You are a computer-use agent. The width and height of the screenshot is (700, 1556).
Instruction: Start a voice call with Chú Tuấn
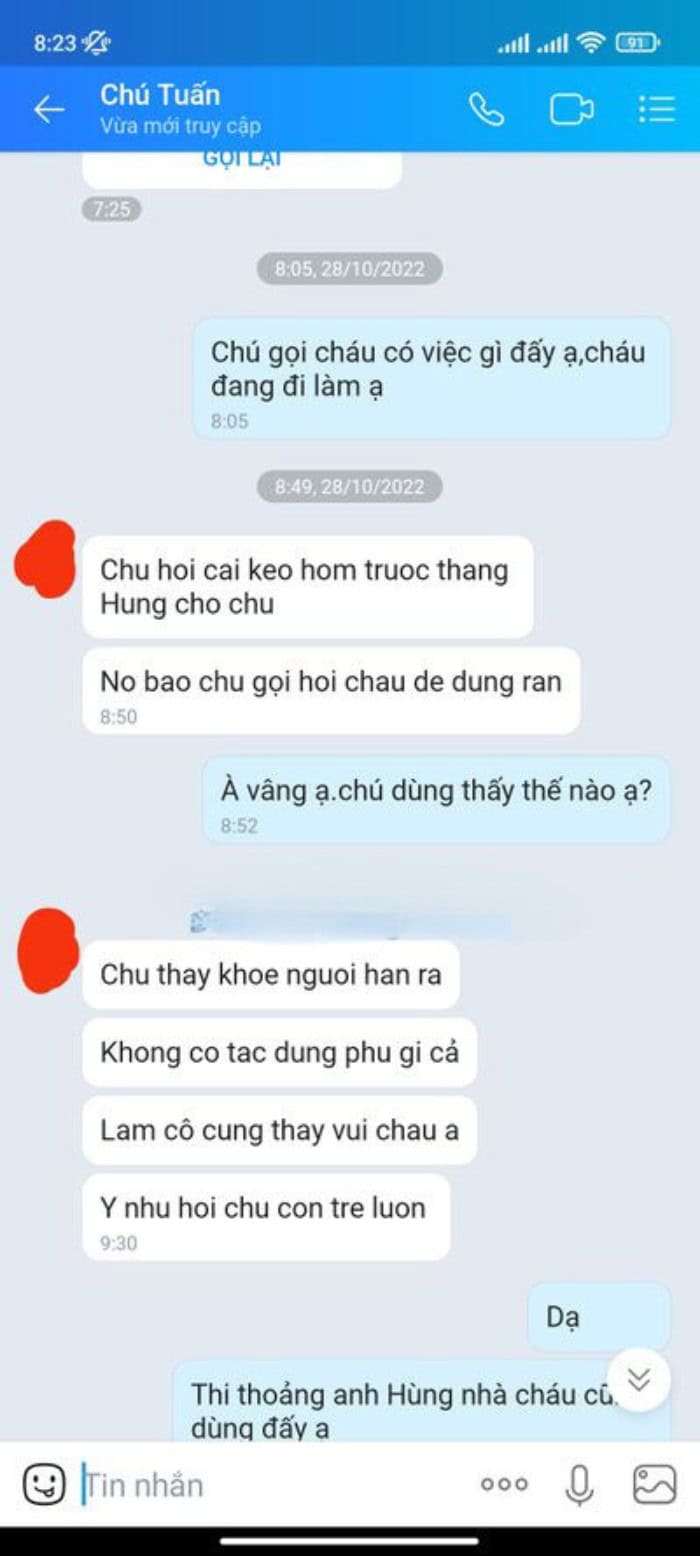[x=487, y=110]
